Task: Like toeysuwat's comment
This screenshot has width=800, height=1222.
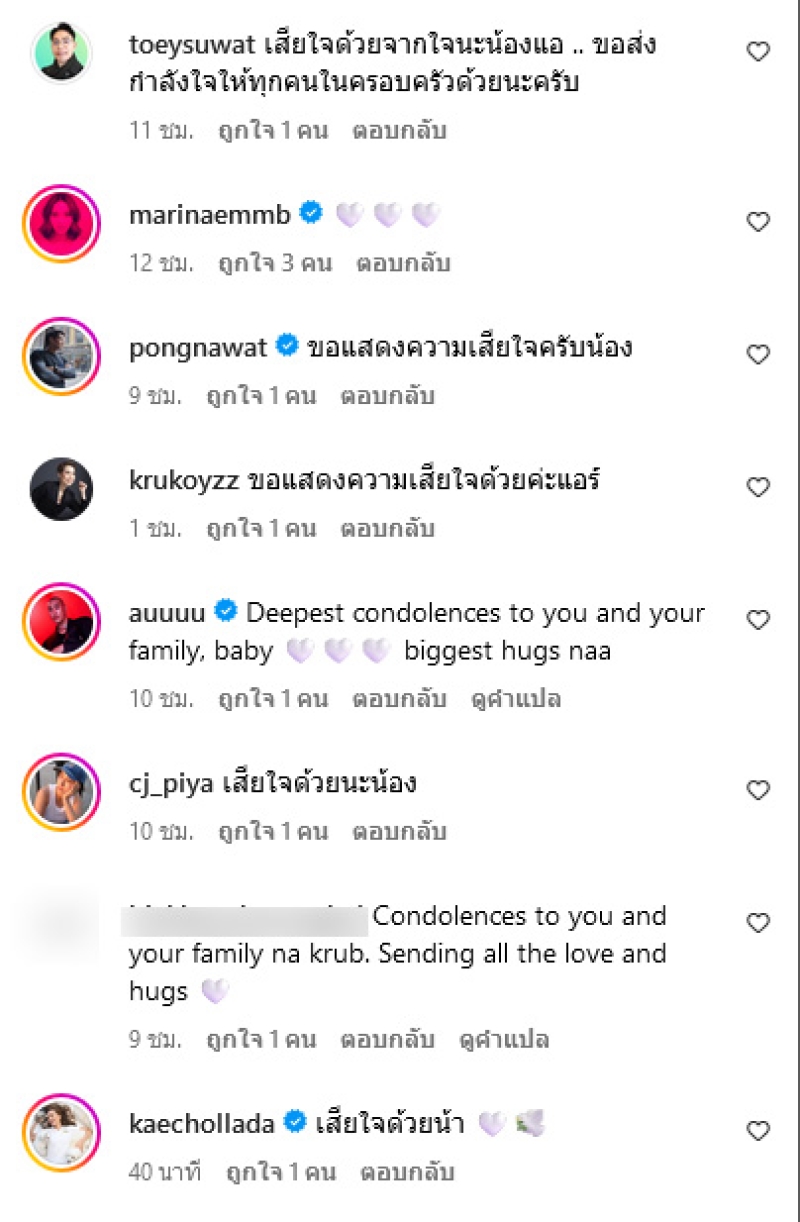Action: click(759, 52)
